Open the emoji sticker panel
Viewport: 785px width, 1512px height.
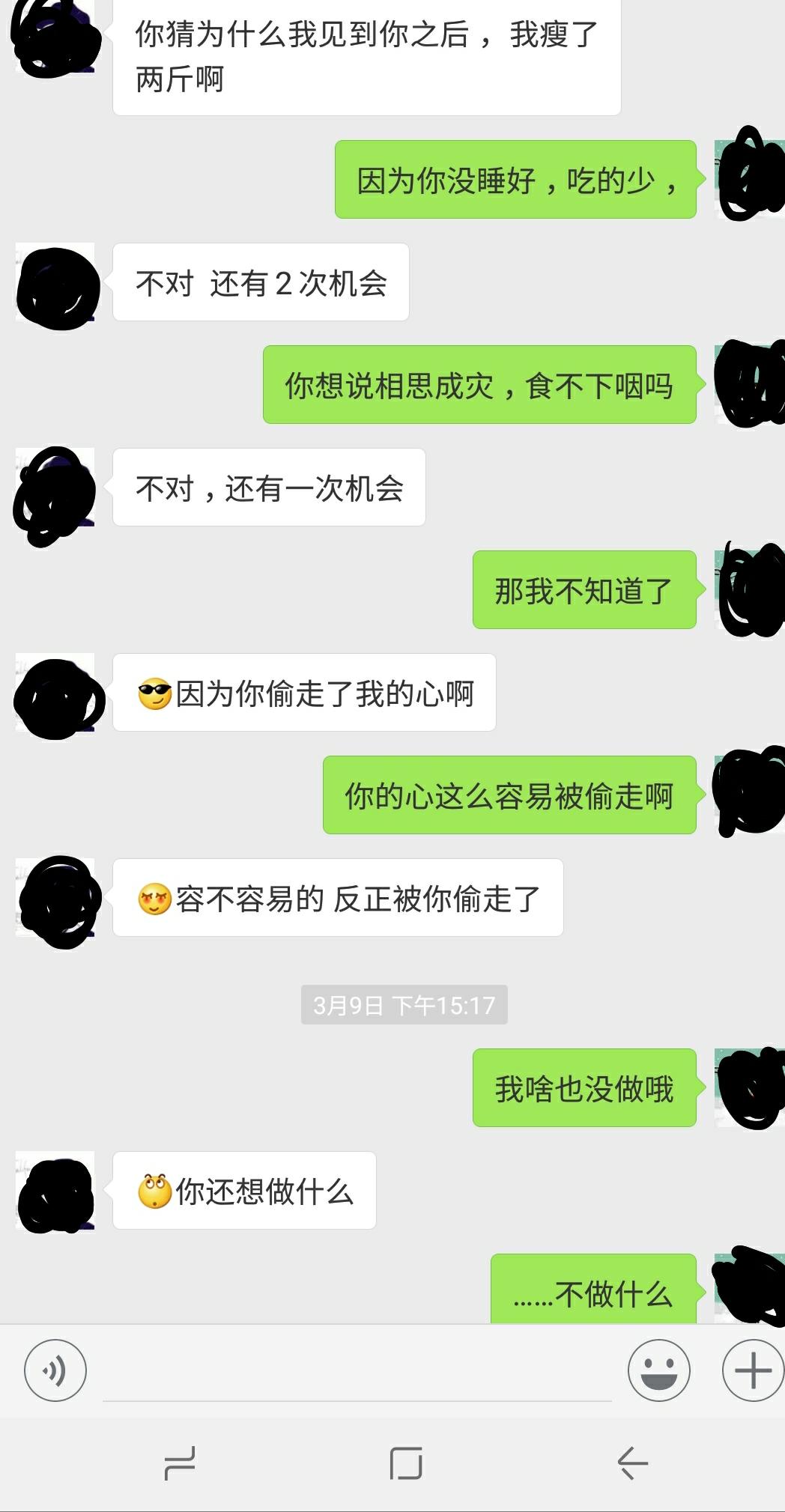point(658,1370)
